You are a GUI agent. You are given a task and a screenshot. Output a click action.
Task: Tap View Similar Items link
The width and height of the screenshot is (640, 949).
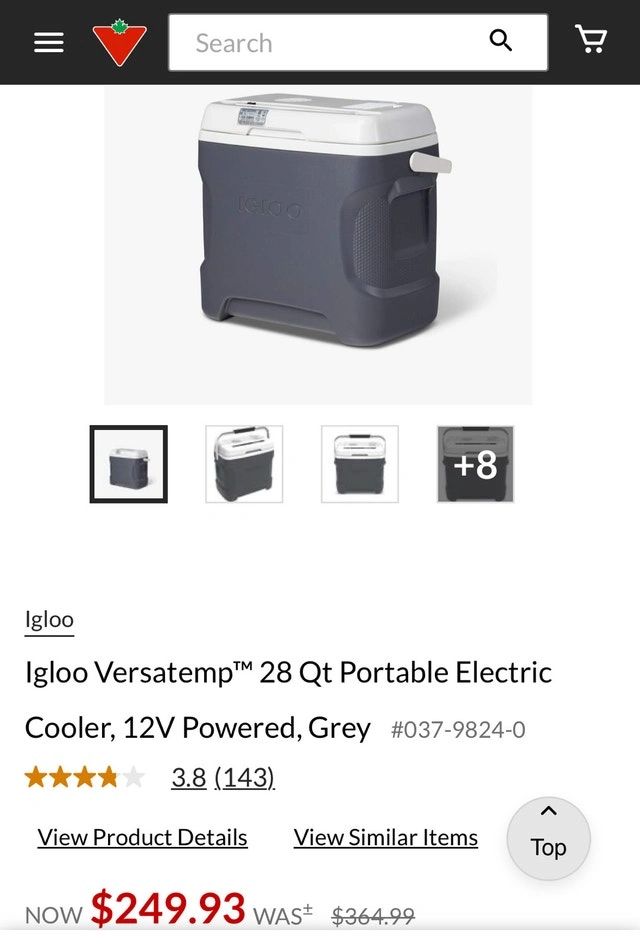385,837
